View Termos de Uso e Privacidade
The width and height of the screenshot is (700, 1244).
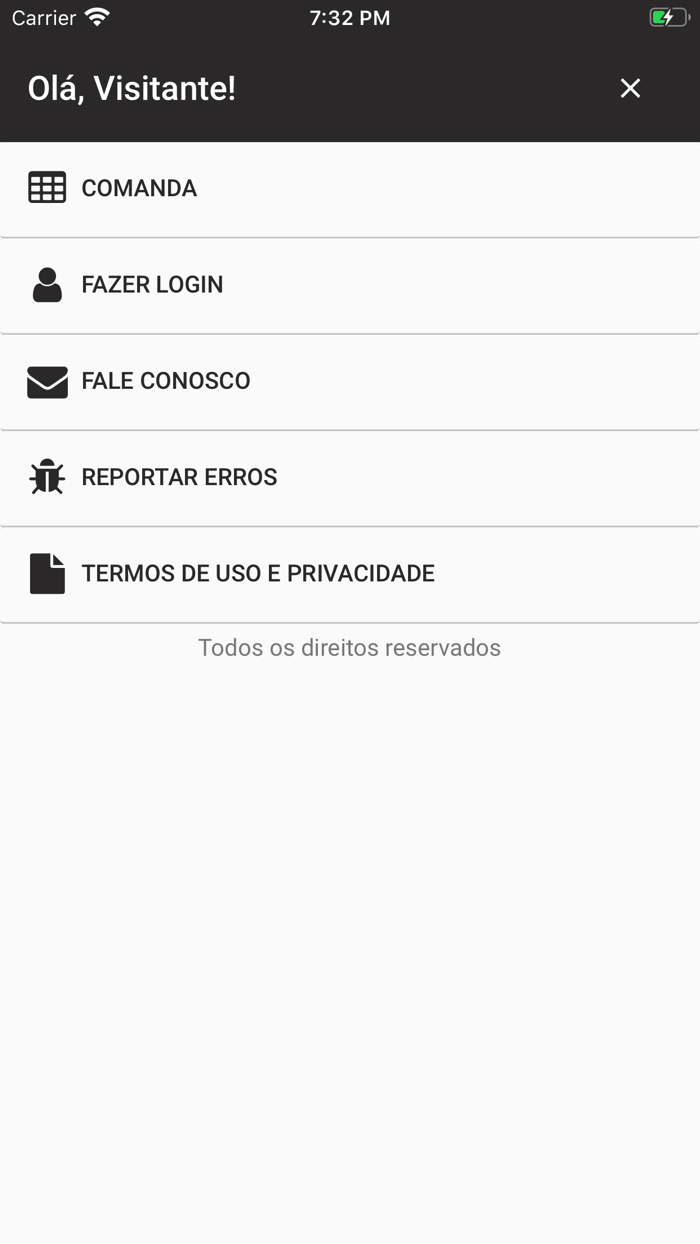[x=258, y=574]
